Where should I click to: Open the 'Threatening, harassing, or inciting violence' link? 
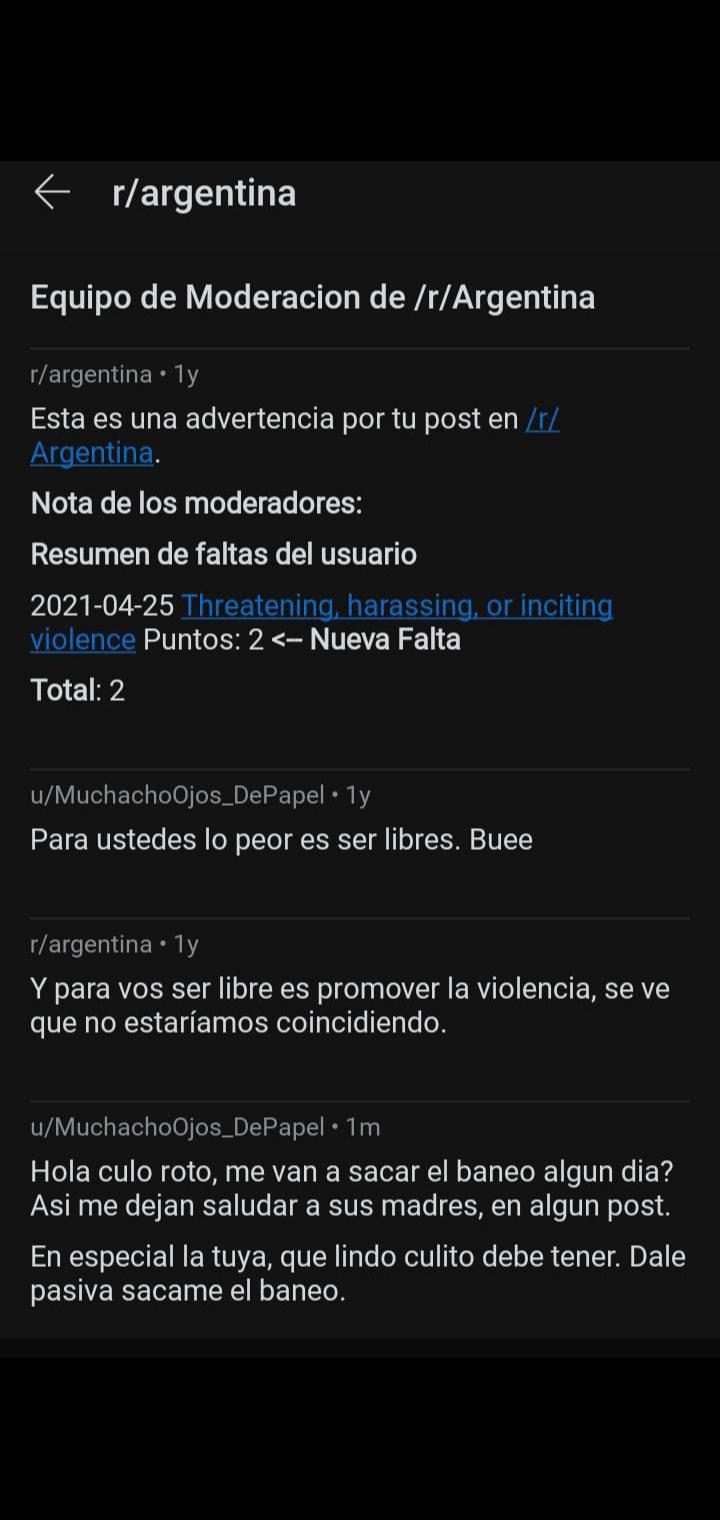pos(397,605)
